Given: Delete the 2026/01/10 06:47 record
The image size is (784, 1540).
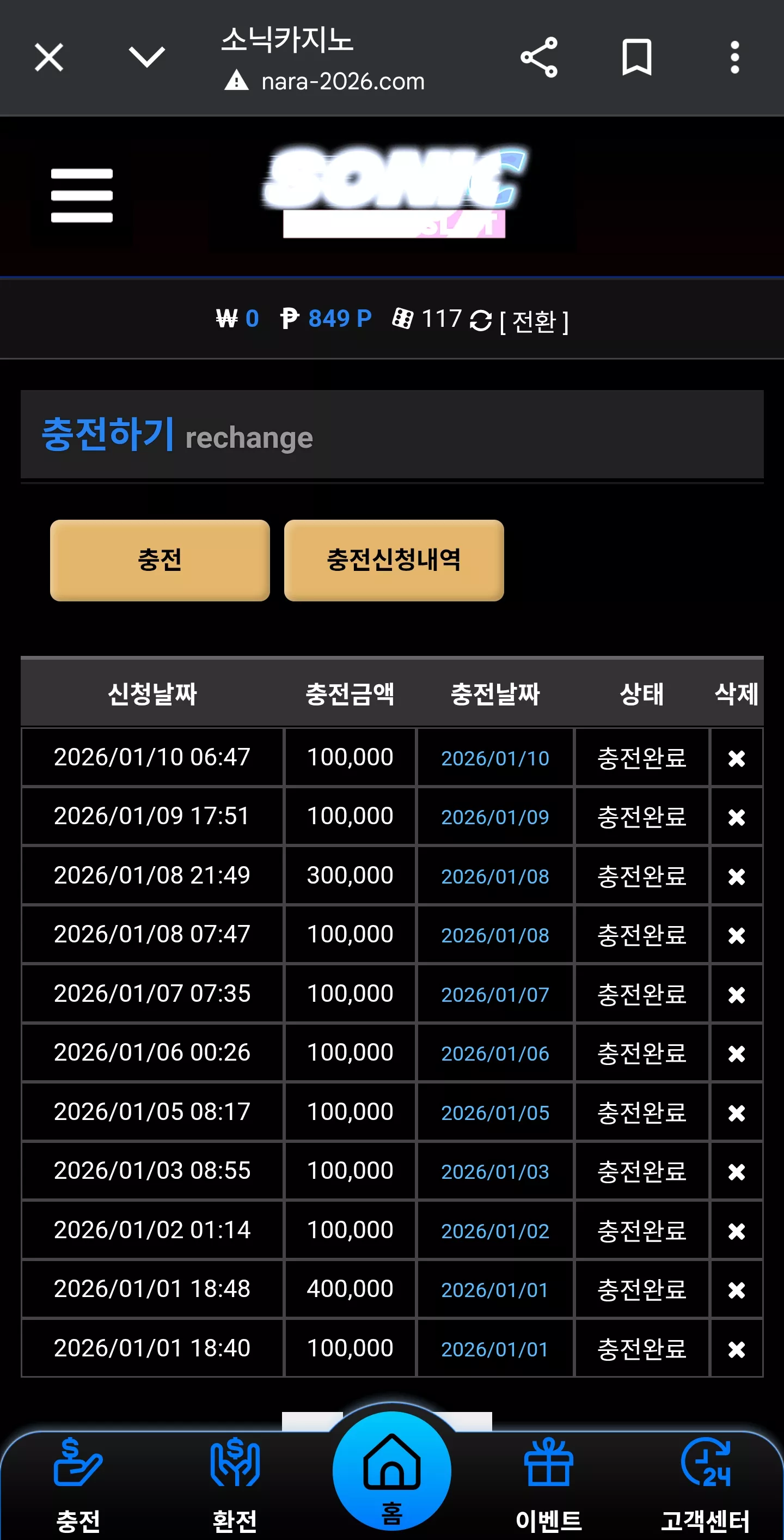Looking at the screenshot, I should click(x=736, y=758).
